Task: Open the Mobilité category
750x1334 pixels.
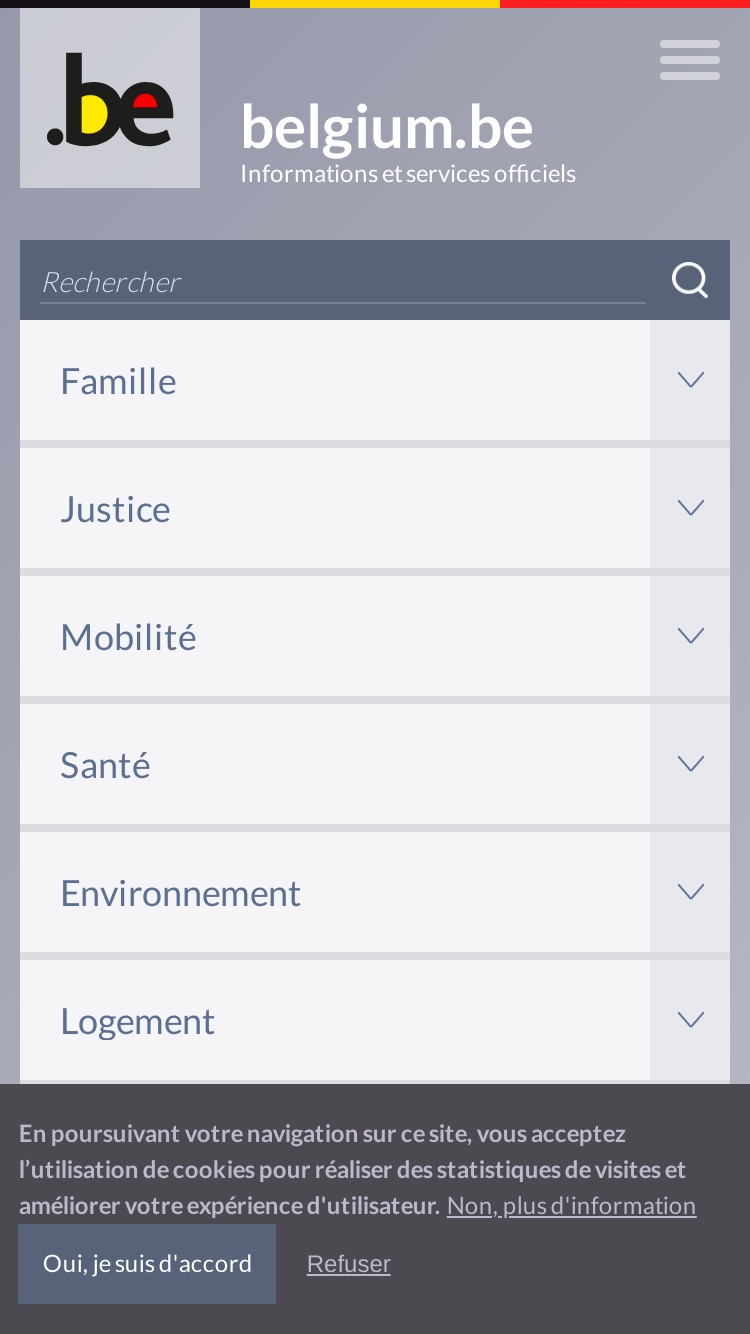Action: point(335,636)
